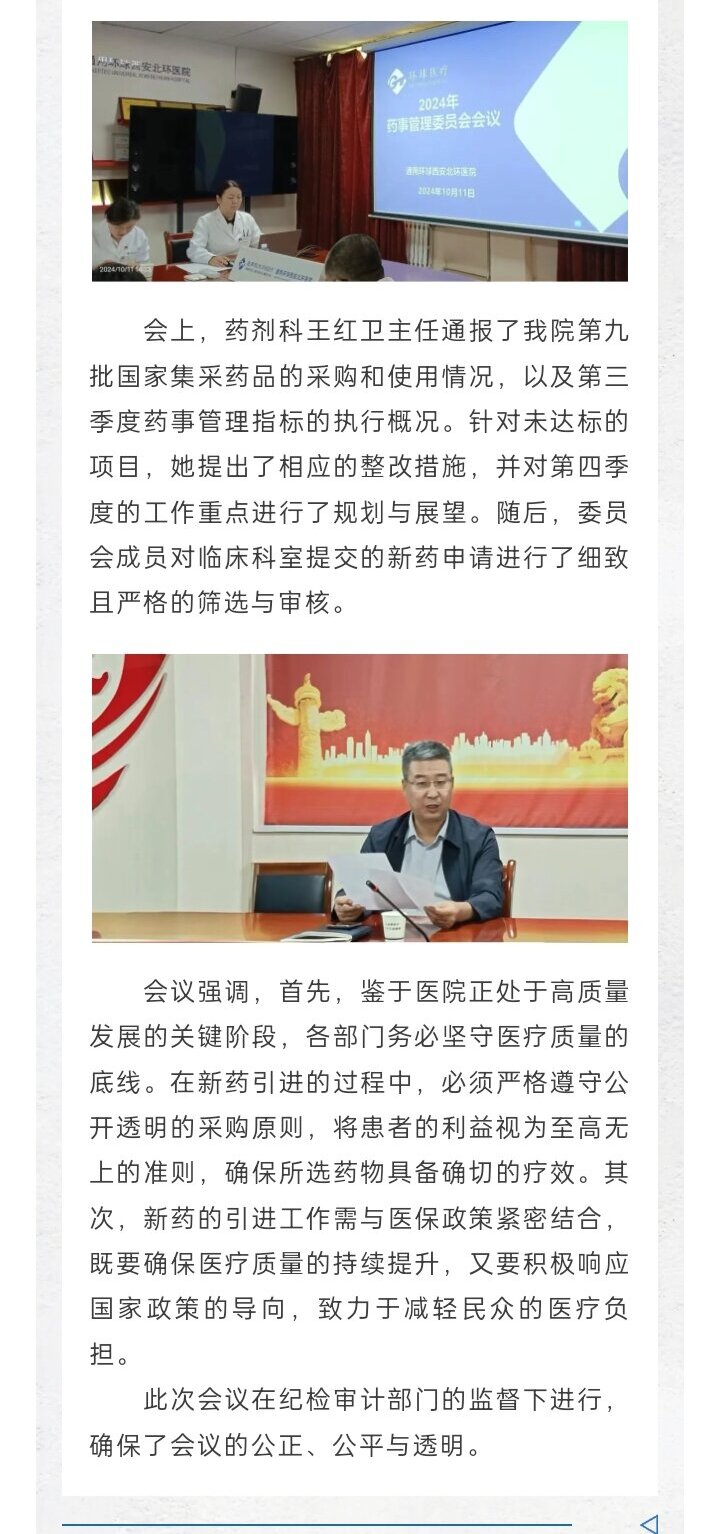
Task: Enlarge the photo of the man reading documents
Action: (x=360, y=798)
